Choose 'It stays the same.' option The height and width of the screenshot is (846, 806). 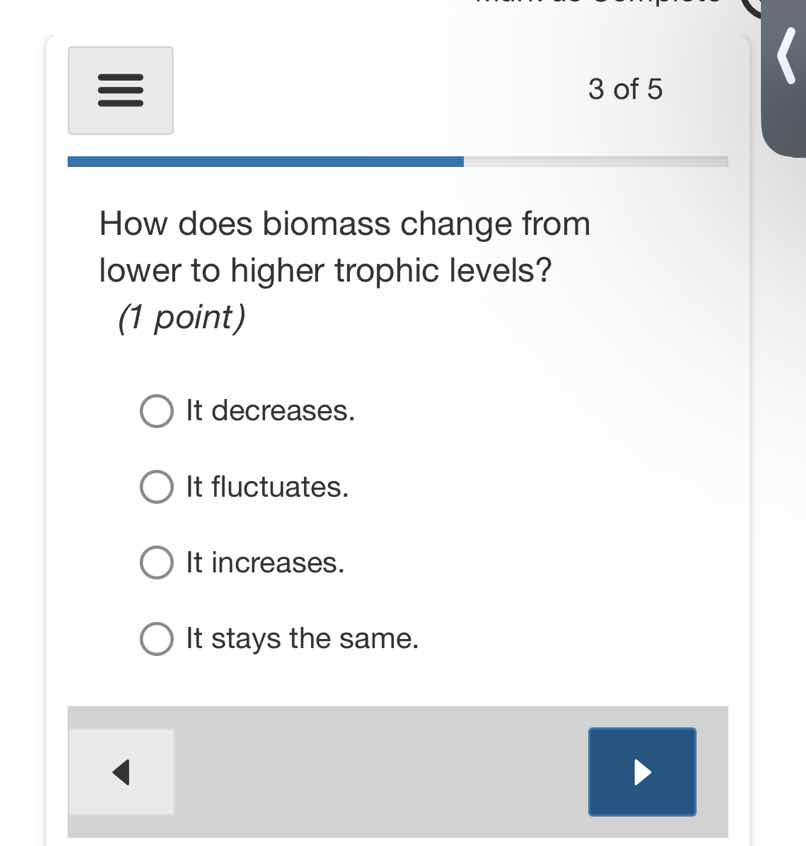156,639
